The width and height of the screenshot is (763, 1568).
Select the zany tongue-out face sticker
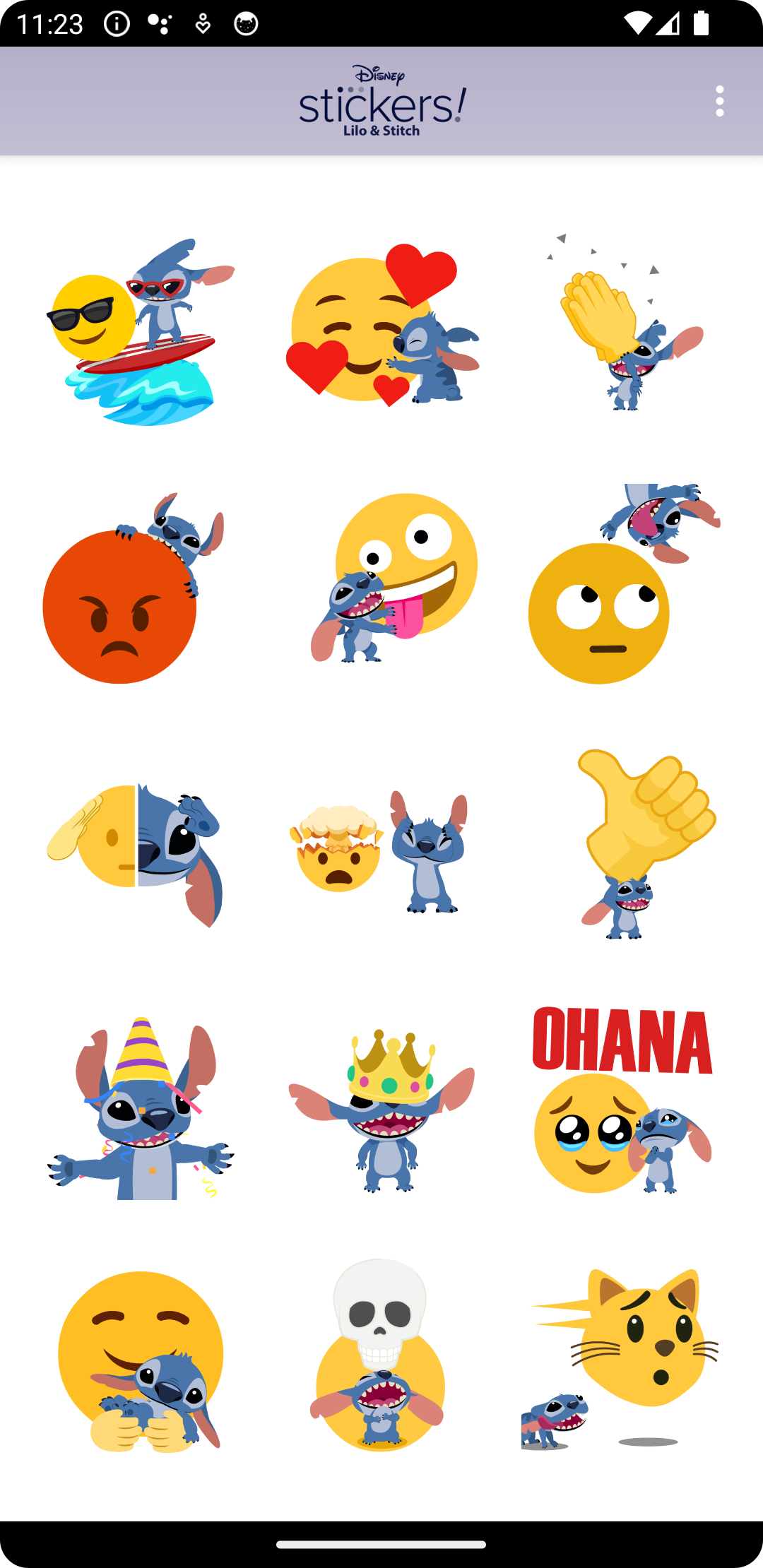pos(394,578)
